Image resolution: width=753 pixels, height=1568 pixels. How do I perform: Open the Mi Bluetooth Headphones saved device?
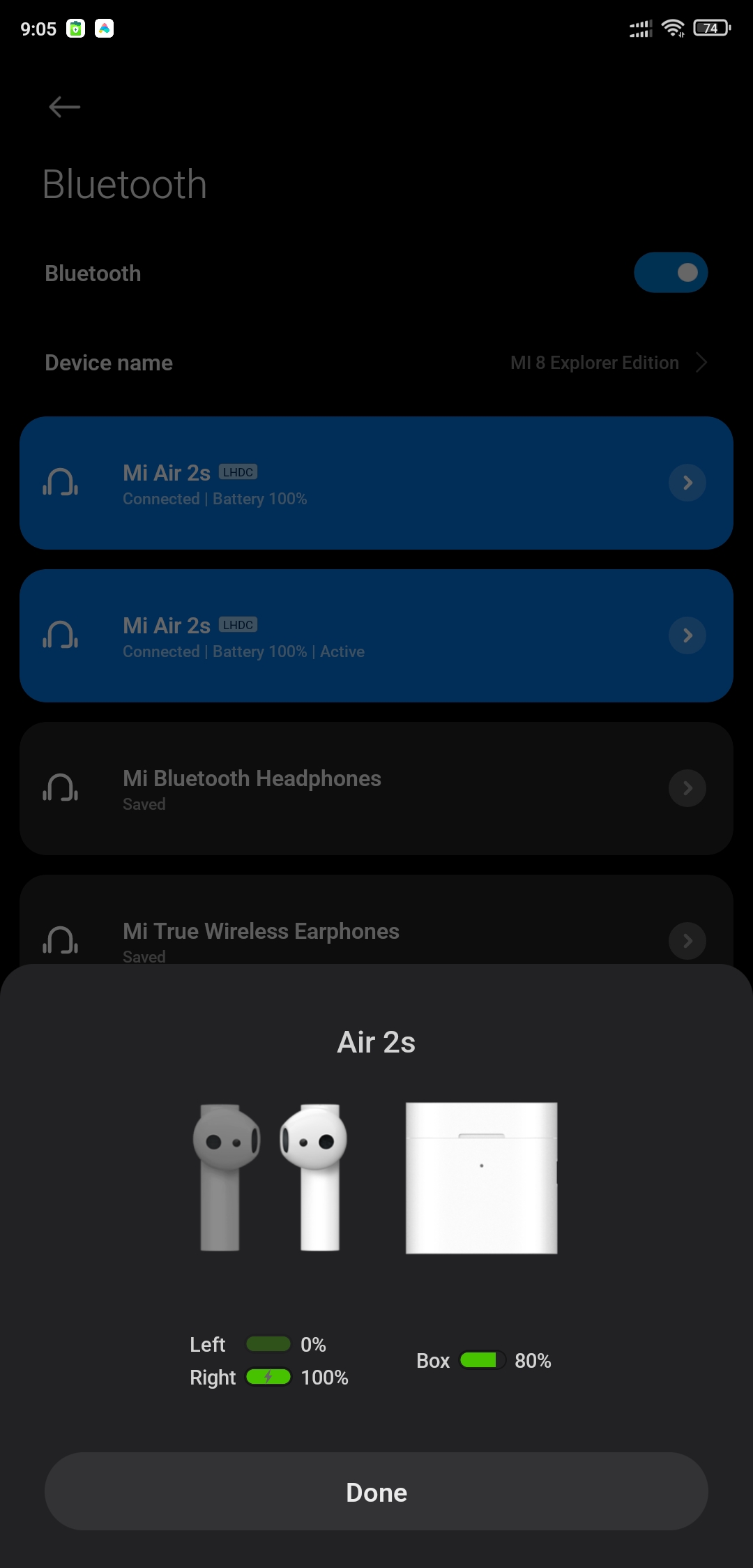tap(376, 788)
